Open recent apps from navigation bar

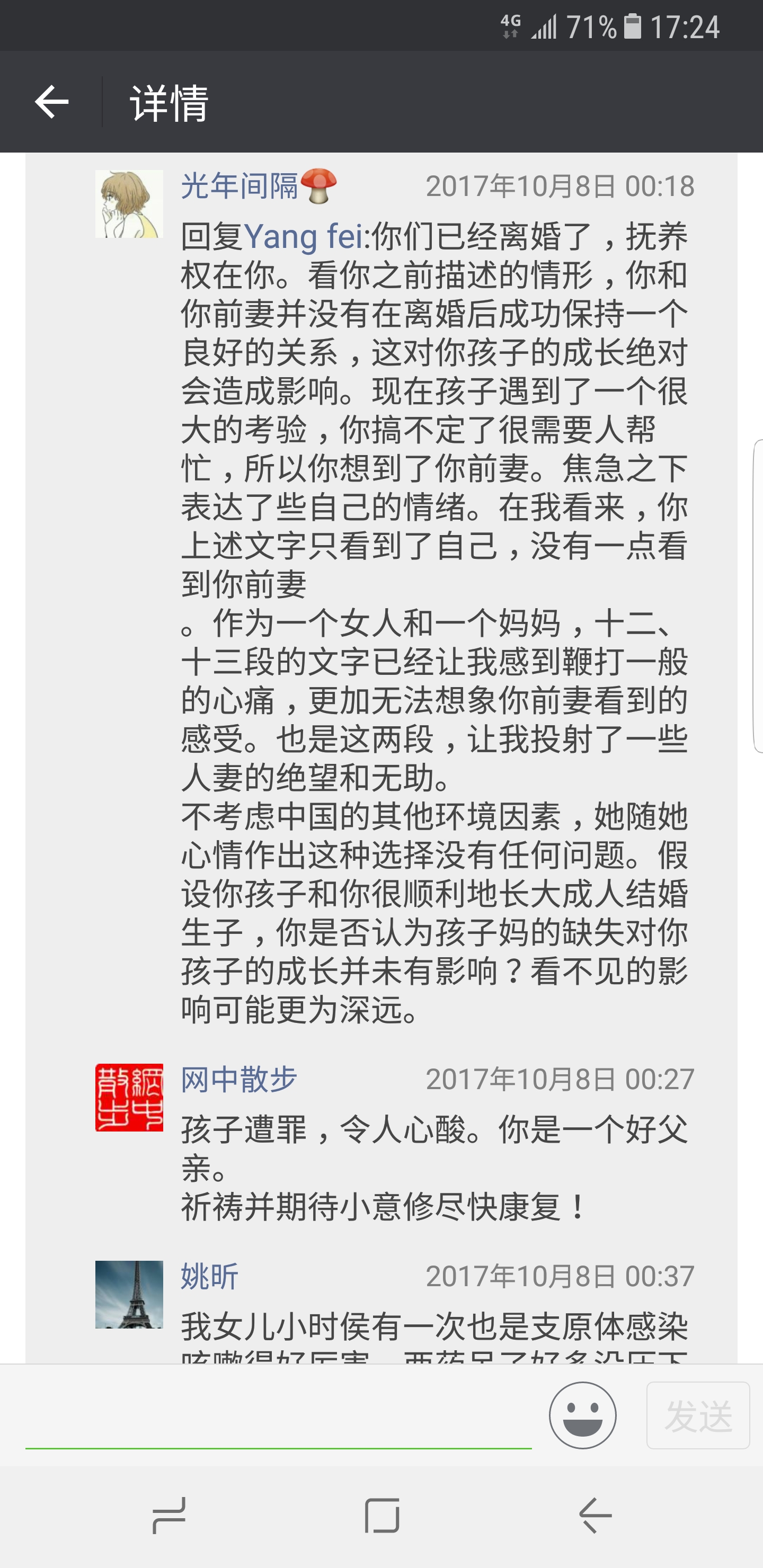click(x=168, y=1516)
